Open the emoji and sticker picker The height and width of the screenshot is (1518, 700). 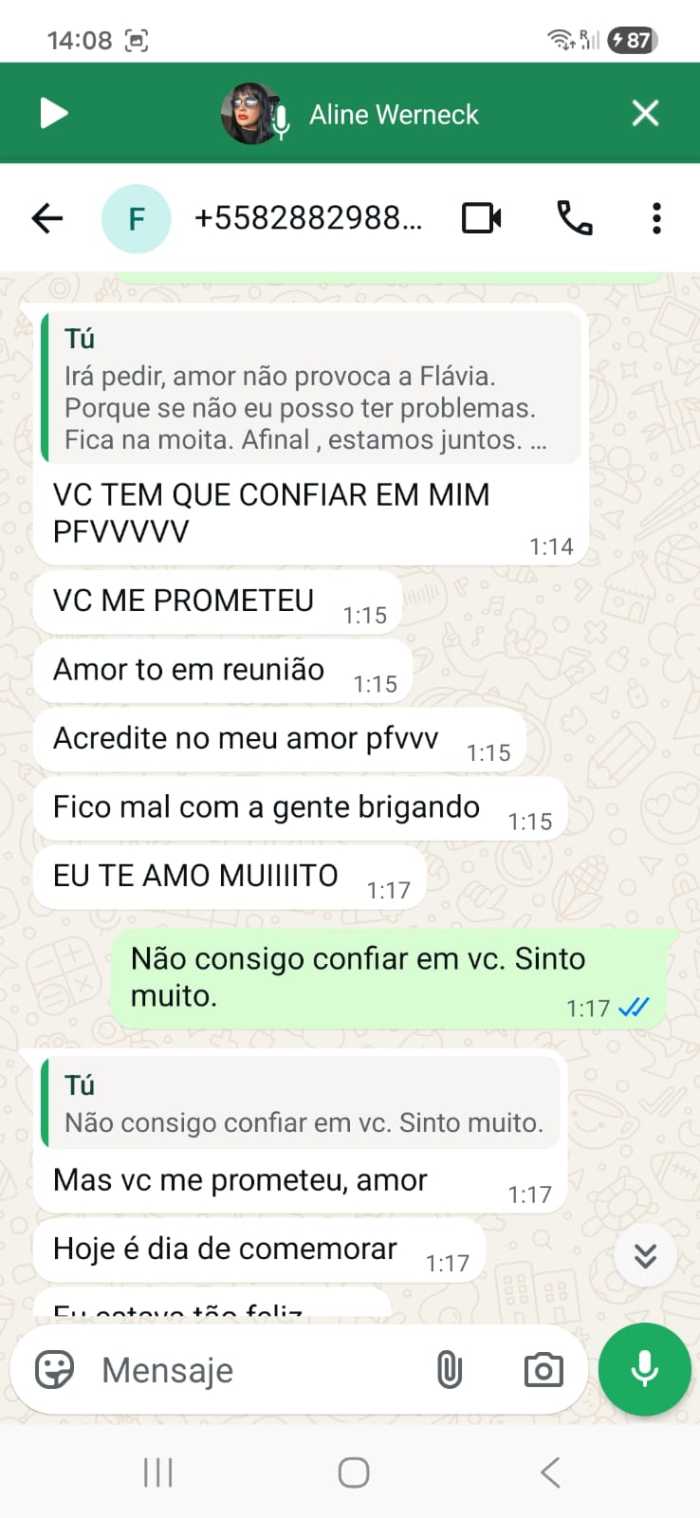click(x=55, y=1370)
